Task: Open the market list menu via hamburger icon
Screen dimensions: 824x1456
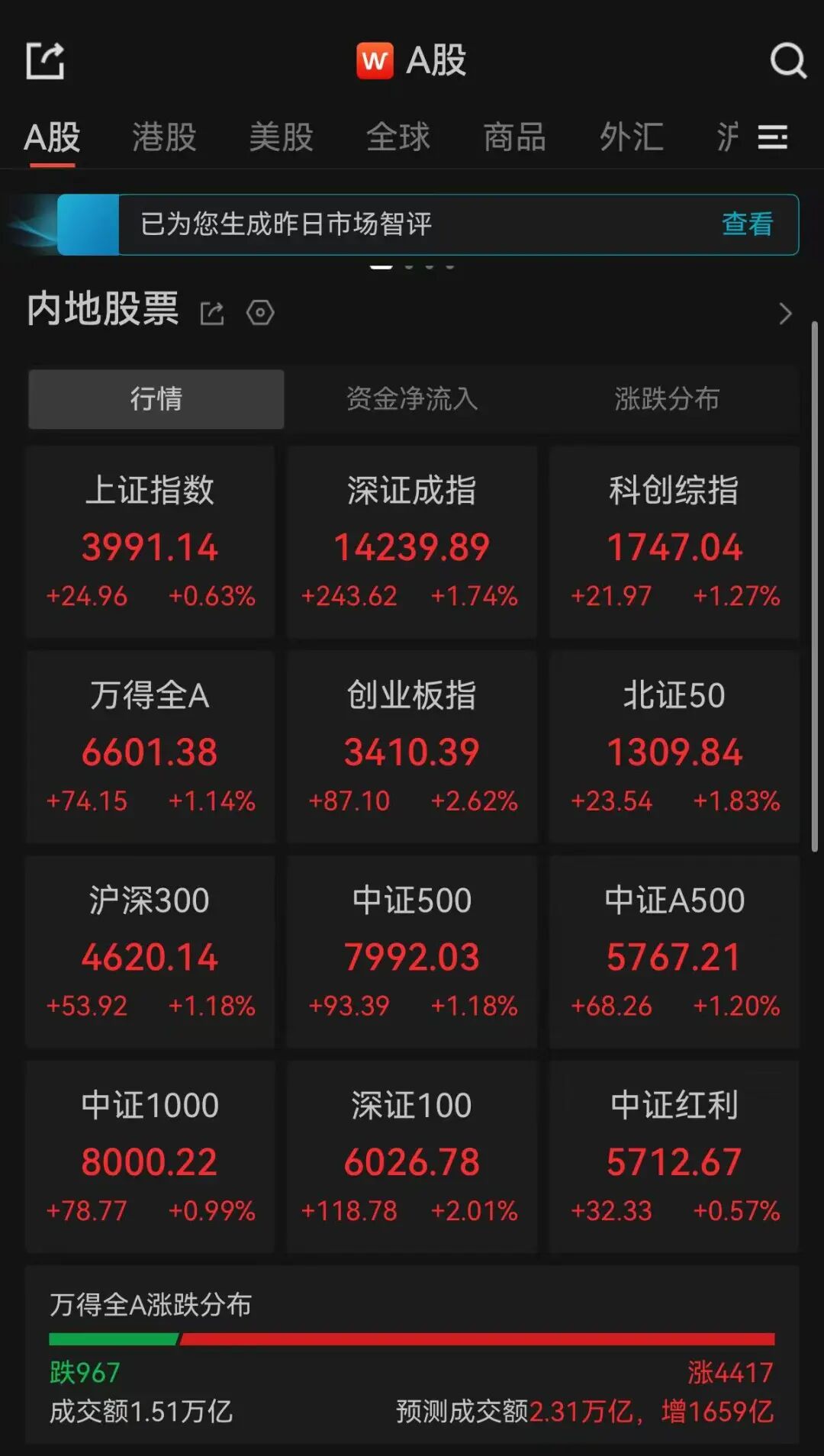Action: point(773,138)
